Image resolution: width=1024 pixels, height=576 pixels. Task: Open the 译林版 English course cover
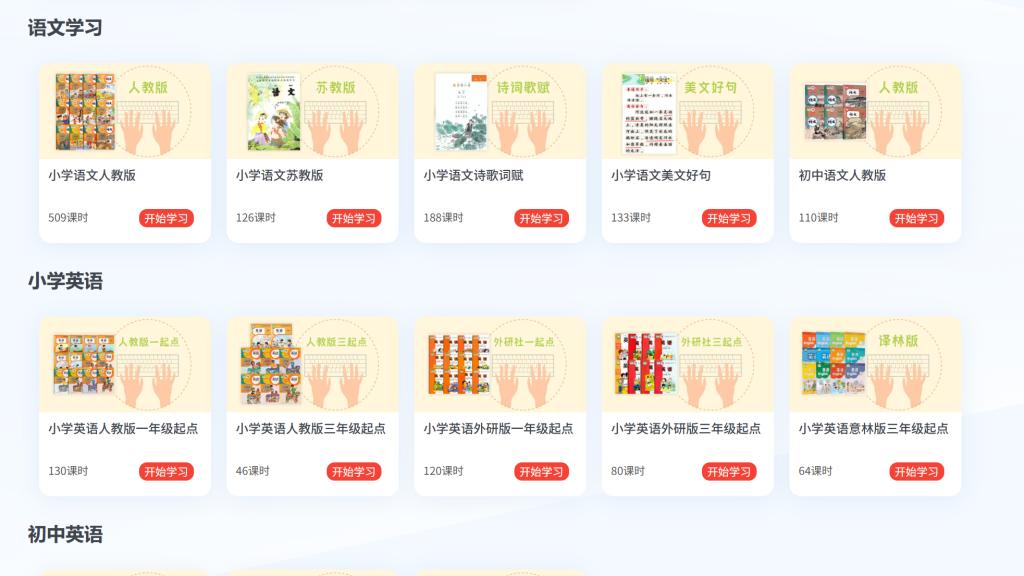[875, 364]
